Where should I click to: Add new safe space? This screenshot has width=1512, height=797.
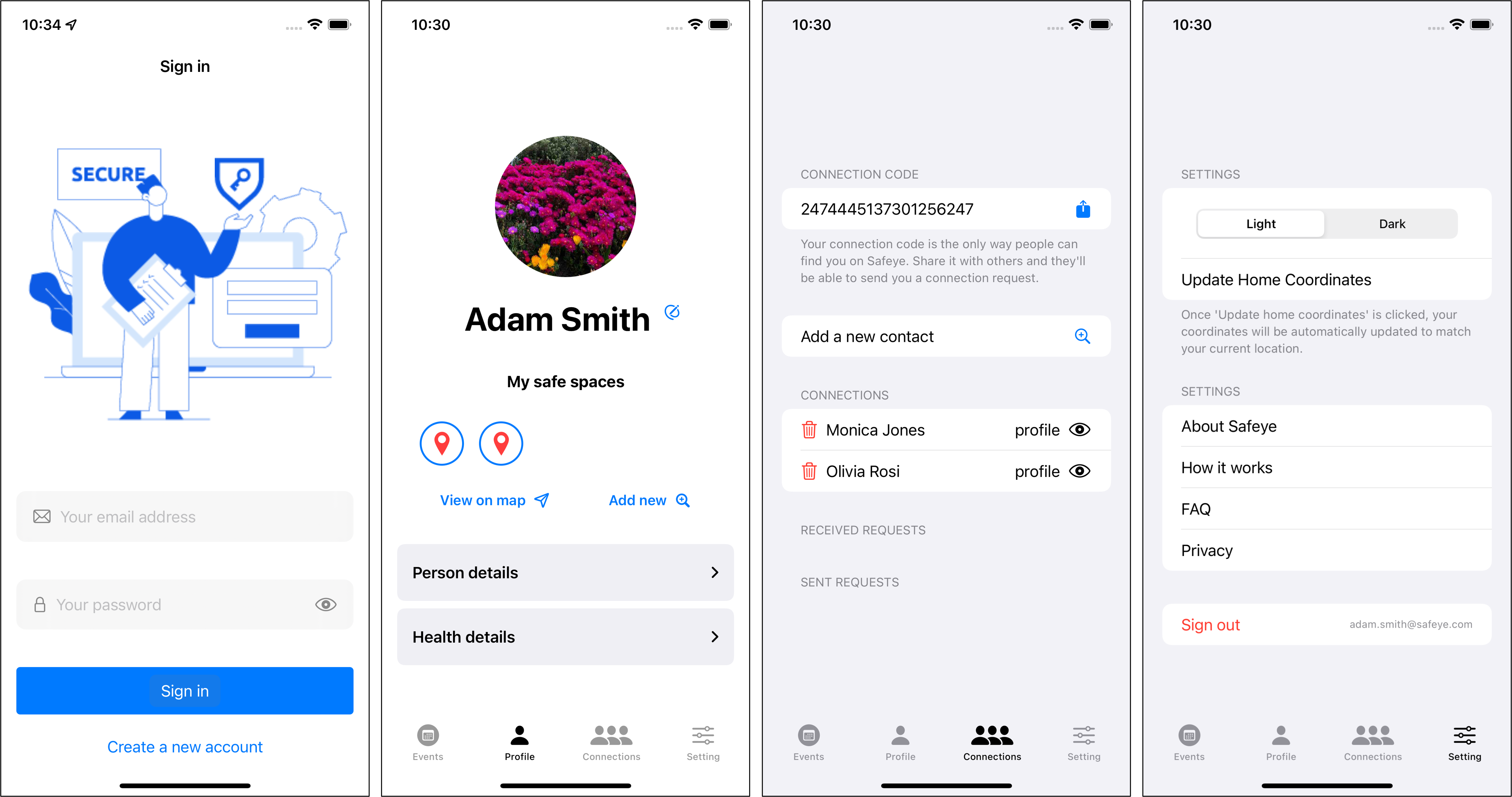pyautogui.click(x=649, y=501)
